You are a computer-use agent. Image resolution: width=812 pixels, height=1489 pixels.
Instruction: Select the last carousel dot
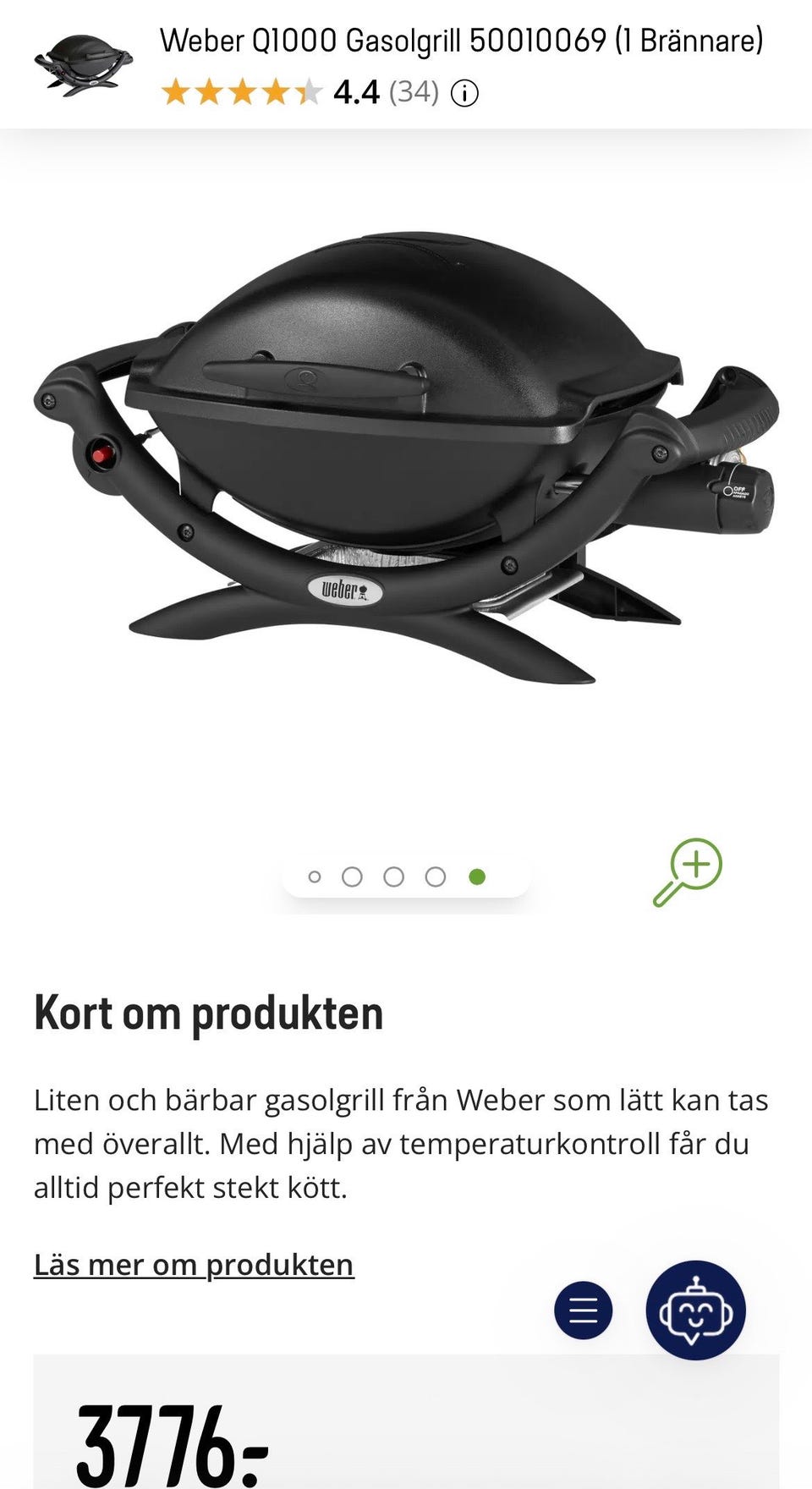(x=478, y=876)
